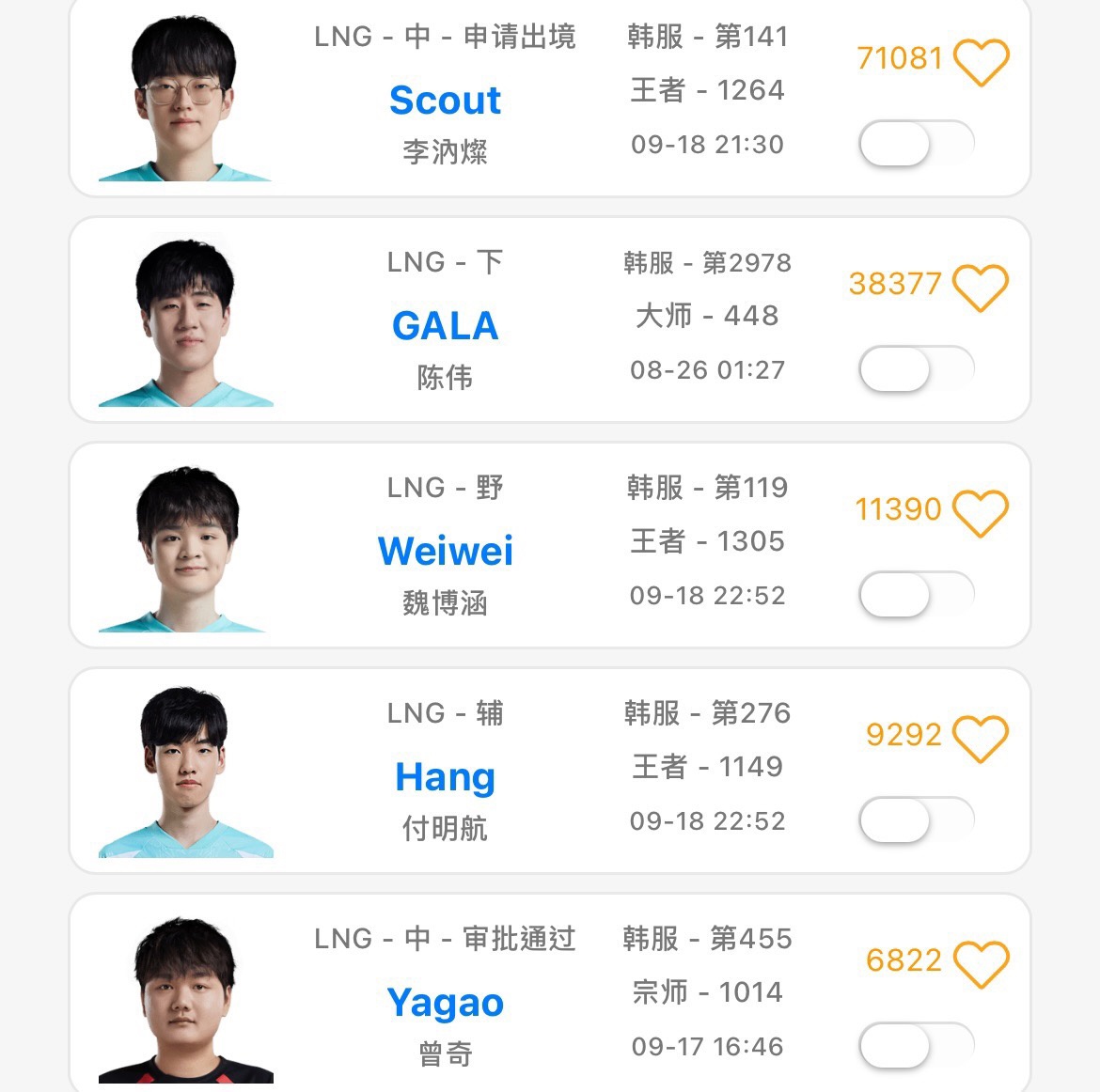Screen dimensions: 1100x1092
Task: View GALA's player details
Action: (x=445, y=326)
